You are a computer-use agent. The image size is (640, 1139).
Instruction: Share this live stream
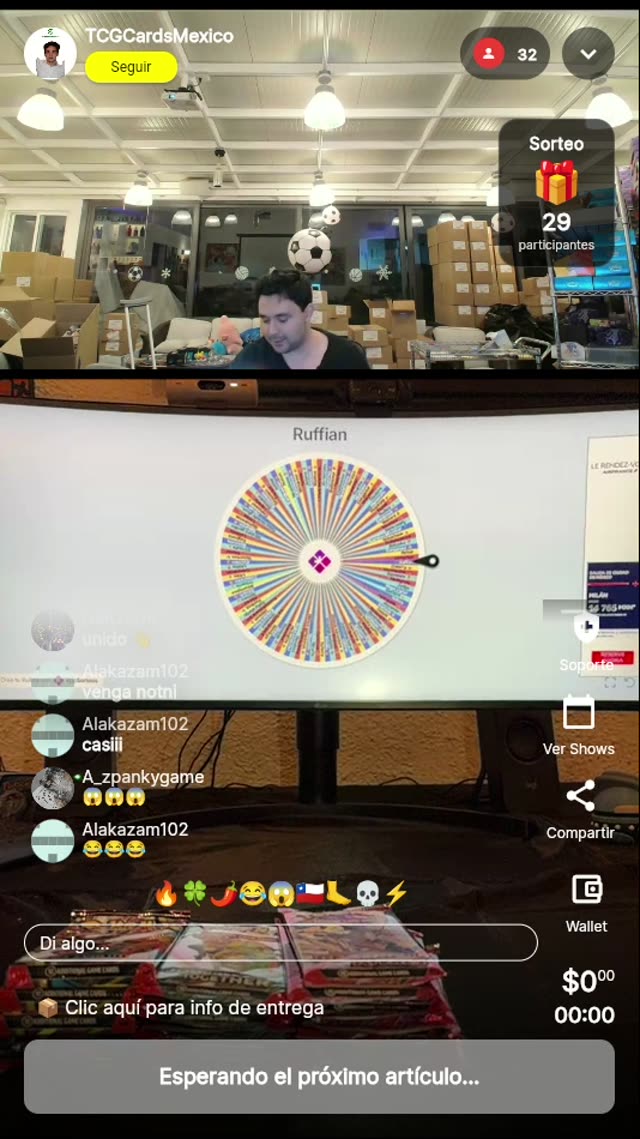pos(580,809)
